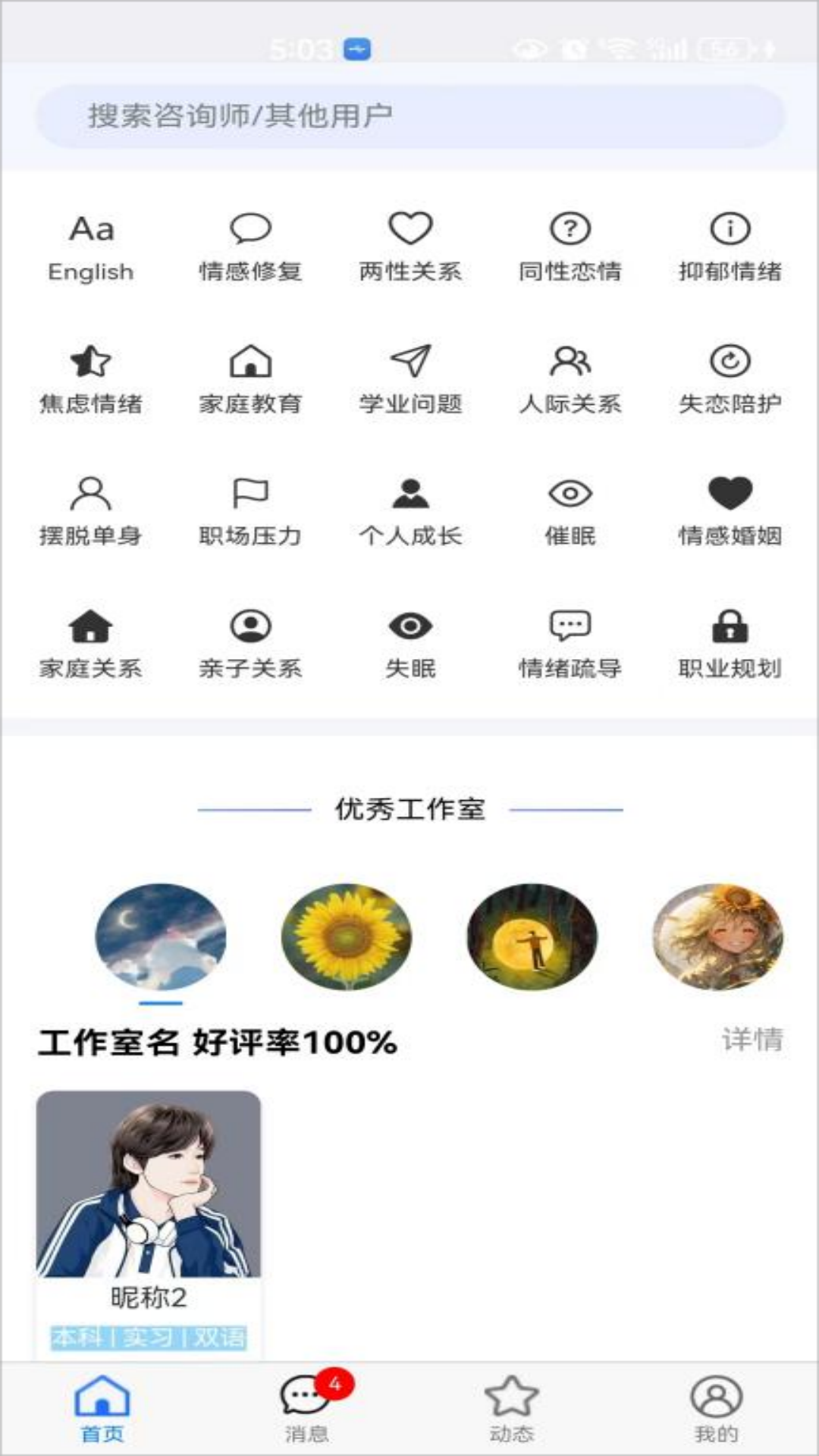819x1456 pixels.
Task: Open the 焦虑情绪 category
Action: (x=91, y=380)
